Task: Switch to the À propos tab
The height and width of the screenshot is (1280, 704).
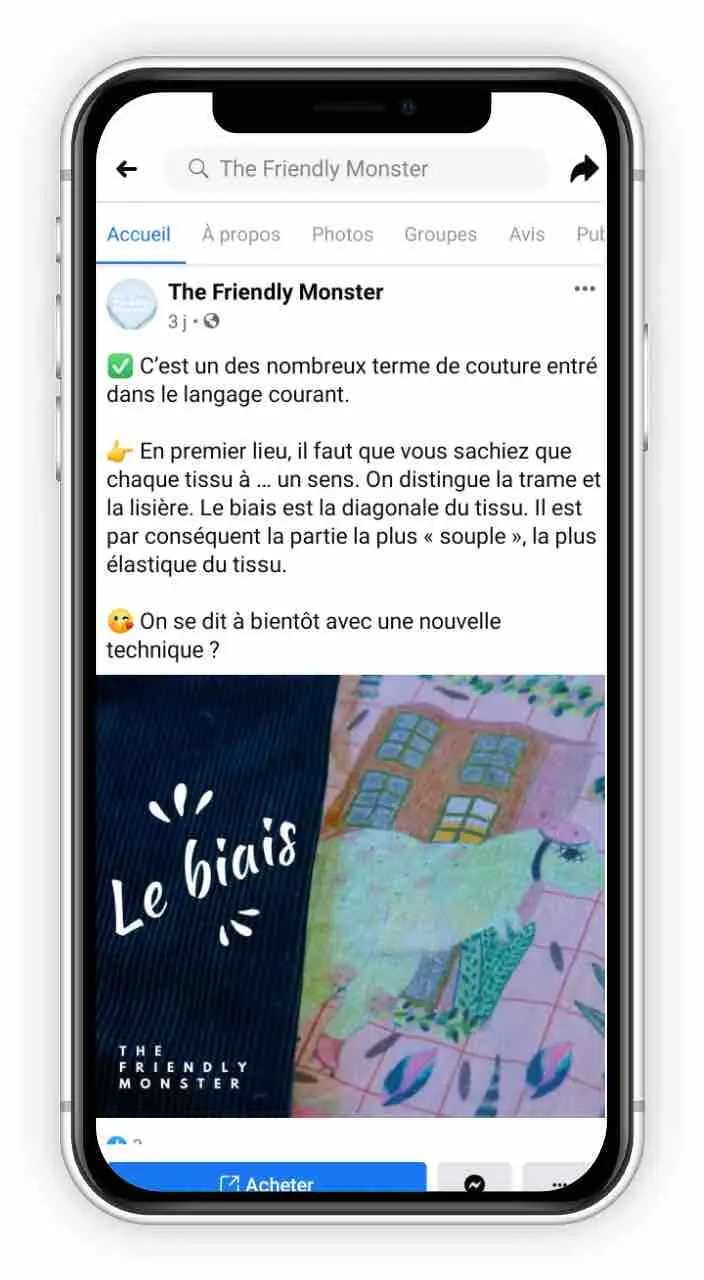Action: coord(241,235)
